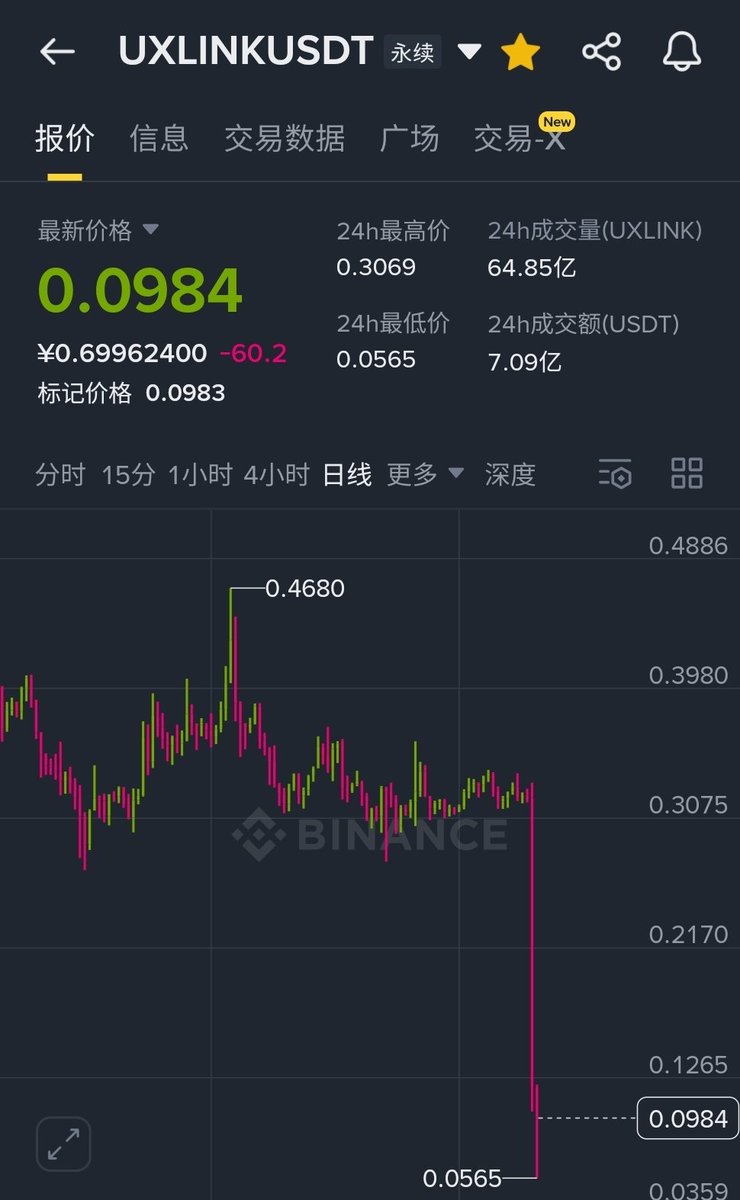This screenshot has height=1200, width=740.
Task: Switch to the 交易数据 tab
Action: (x=284, y=138)
